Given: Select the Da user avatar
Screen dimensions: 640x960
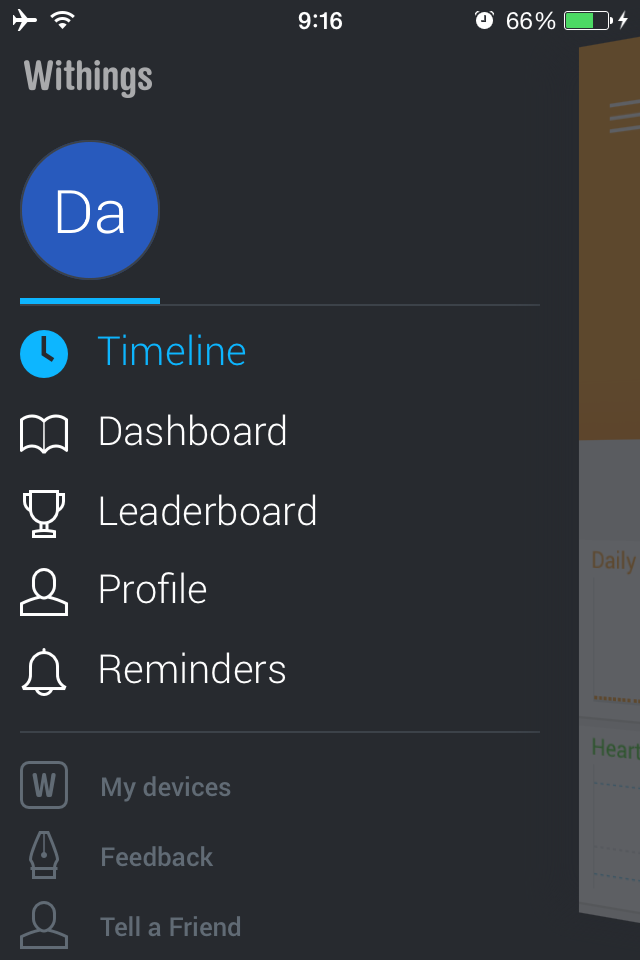Looking at the screenshot, I should [x=90, y=210].
